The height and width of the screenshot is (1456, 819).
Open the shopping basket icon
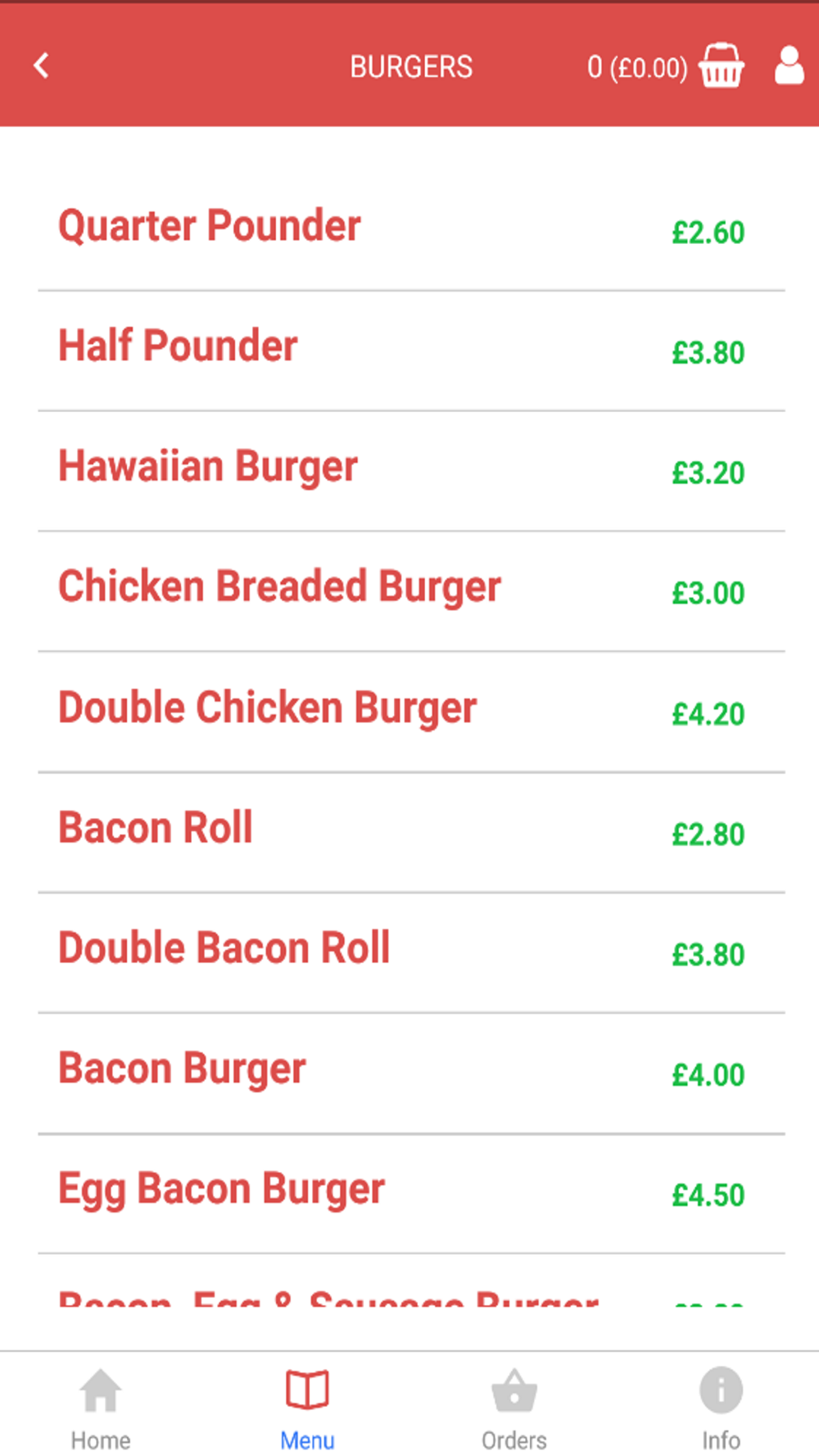721,65
